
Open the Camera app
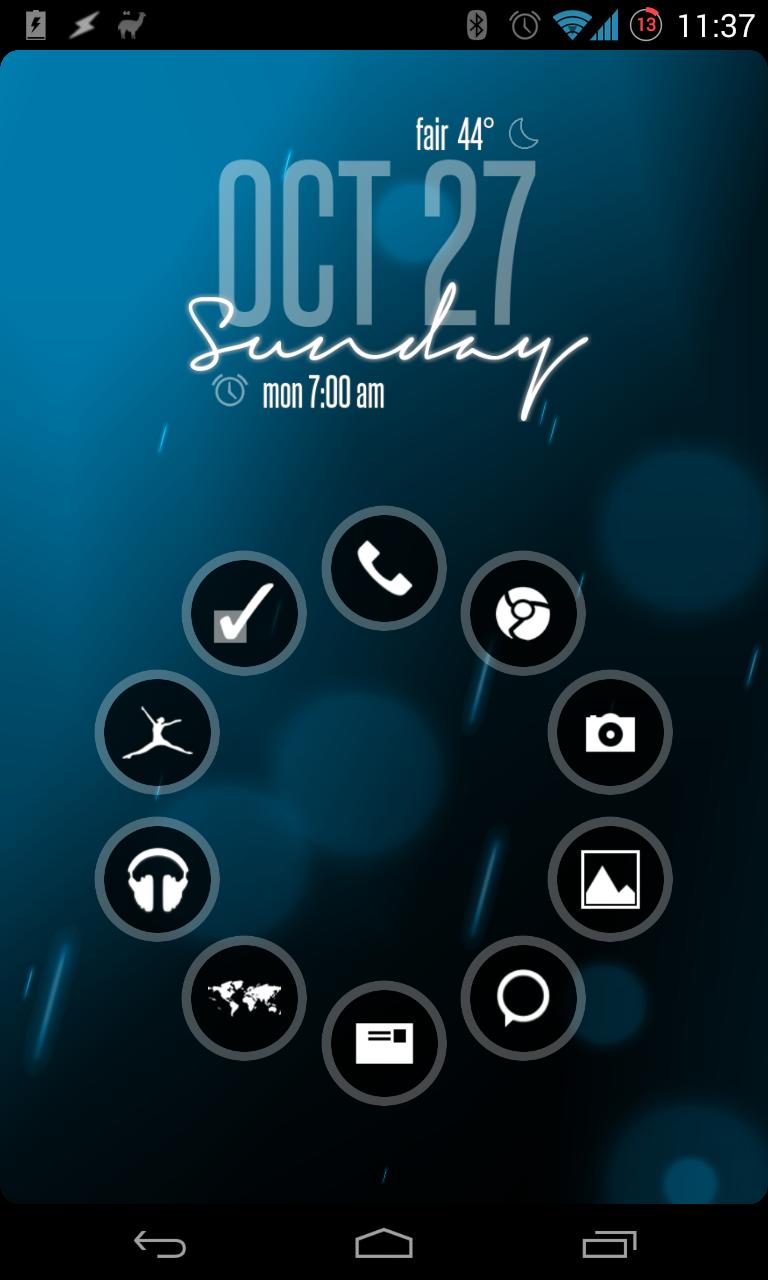[610, 732]
